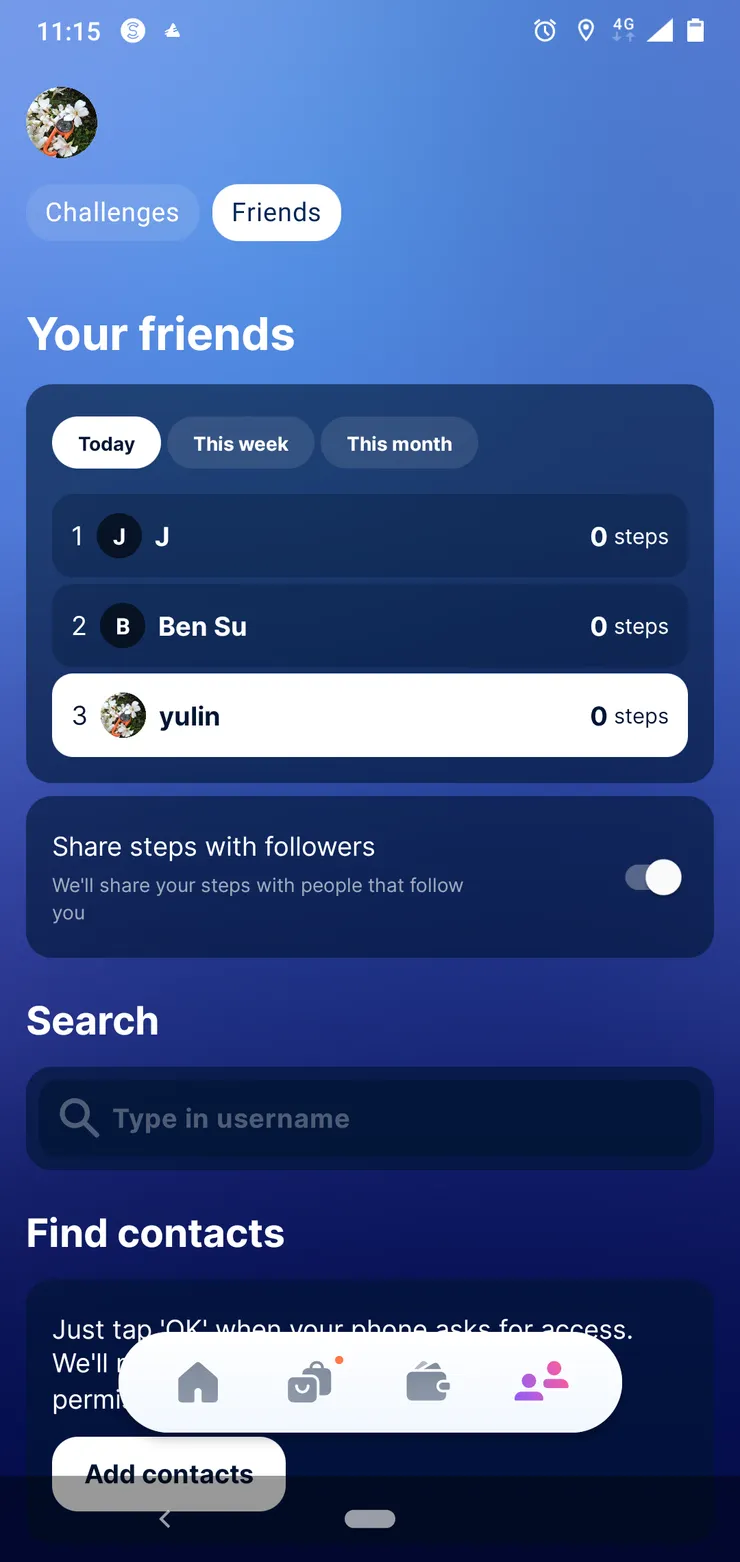This screenshot has width=740, height=1562.
Task: Open yulin's leaderboard entry
Action: pos(369,715)
